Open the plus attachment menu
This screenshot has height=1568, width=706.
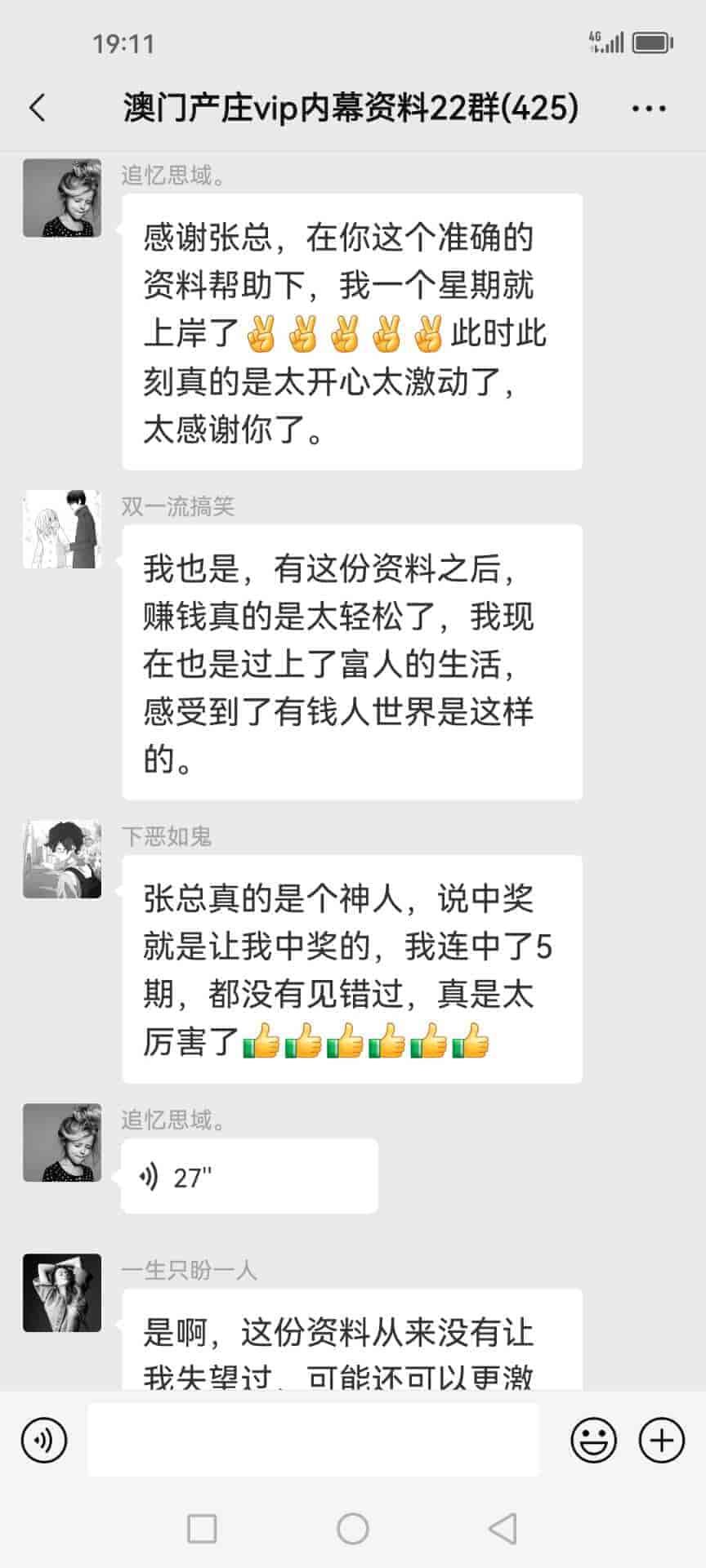point(661,1440)
